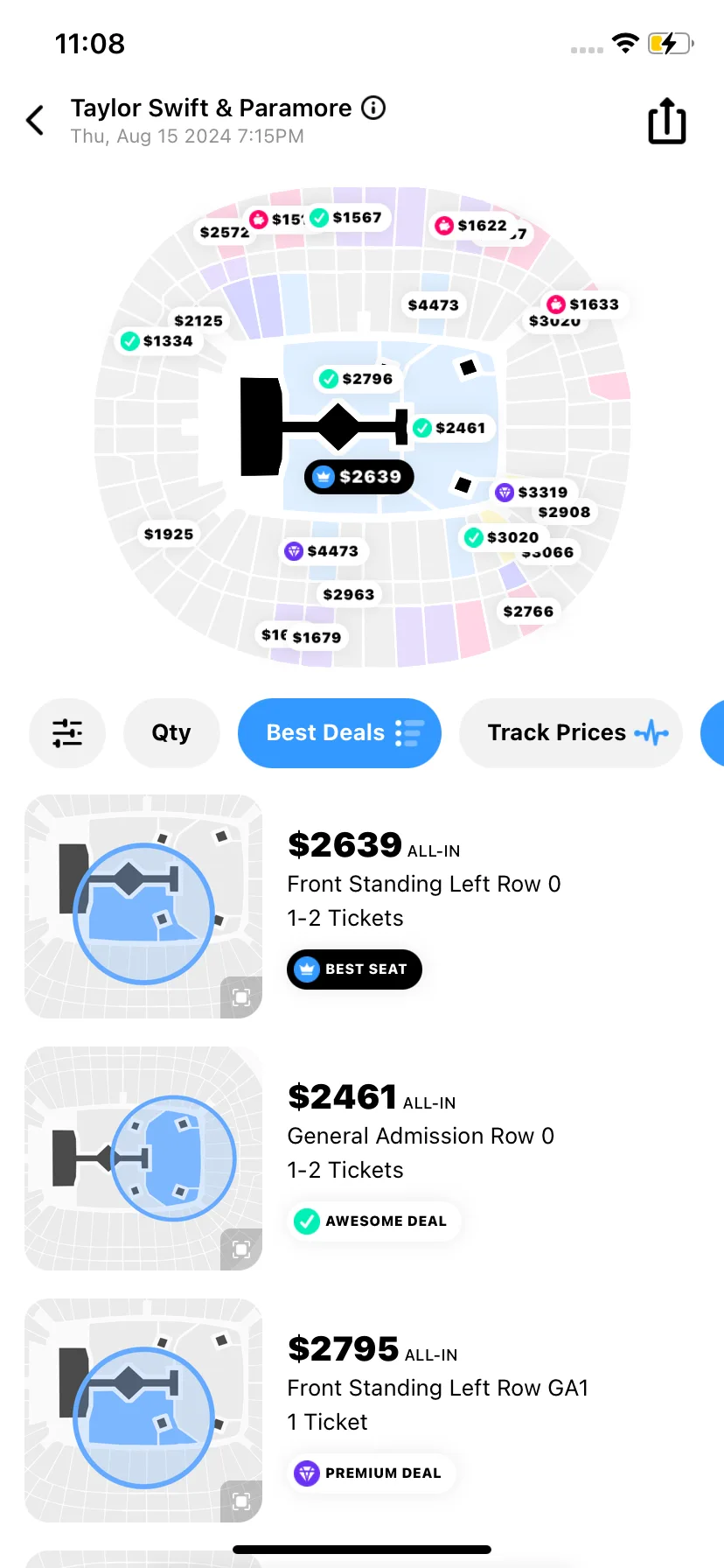724x1568 pixels.
Task: Open Track Prices
Action: pos(571,733)
